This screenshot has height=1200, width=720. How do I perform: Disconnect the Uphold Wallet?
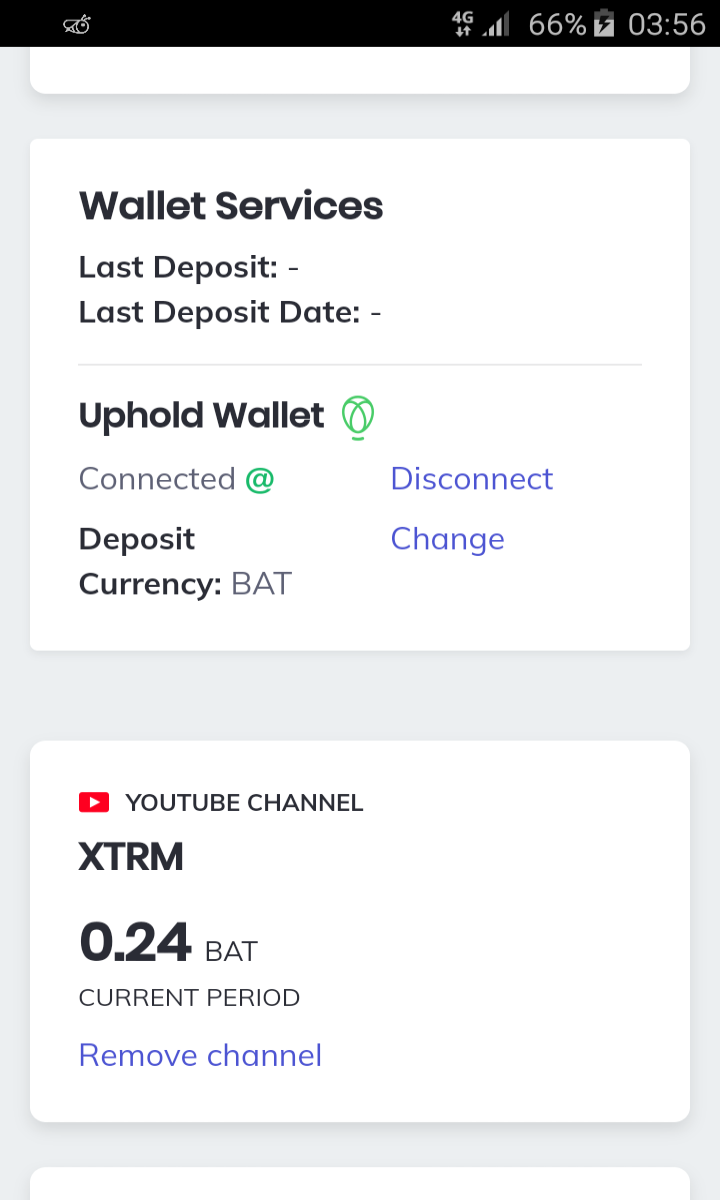pos(471,479)
